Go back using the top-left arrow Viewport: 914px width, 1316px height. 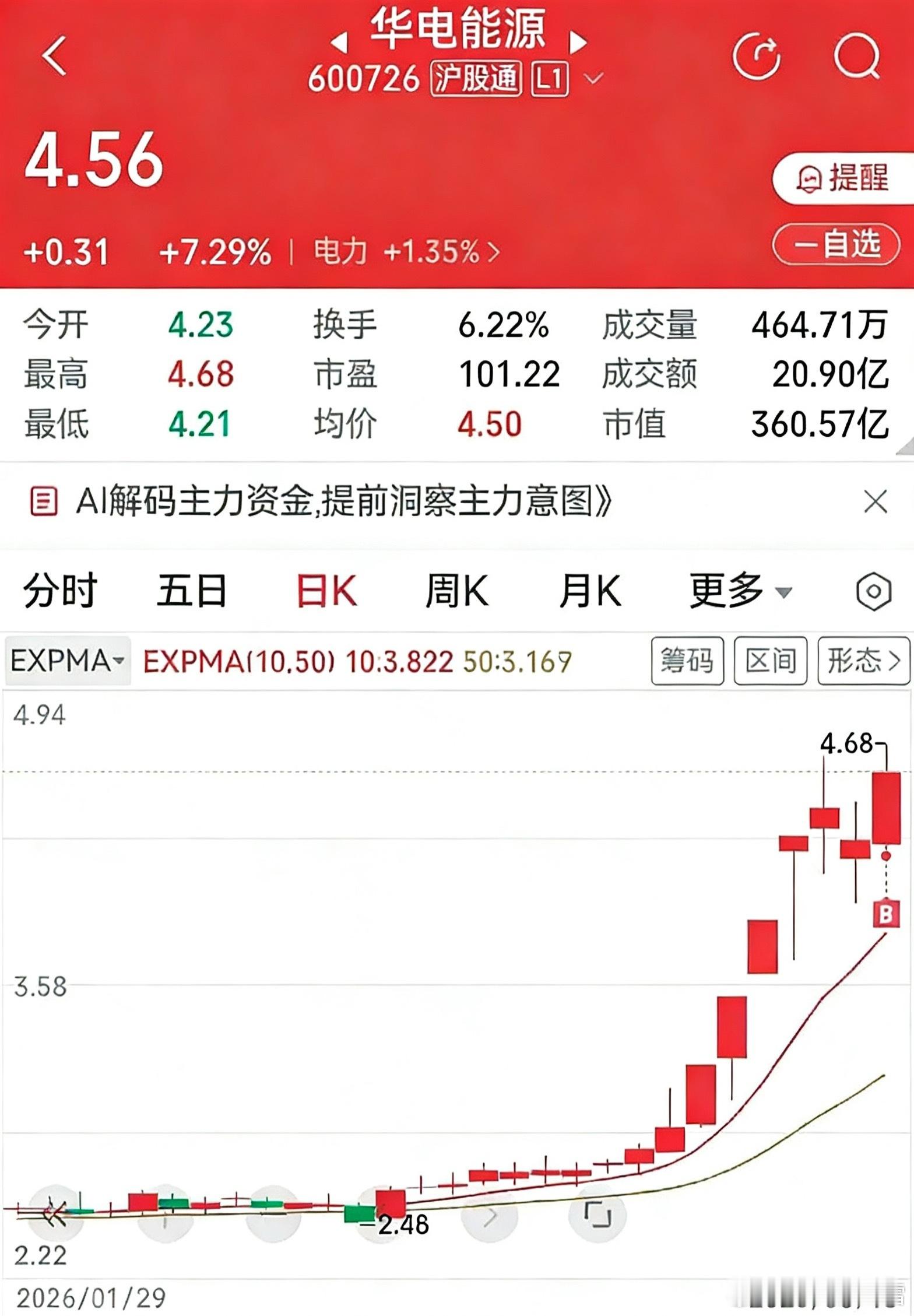coord(55,56)
